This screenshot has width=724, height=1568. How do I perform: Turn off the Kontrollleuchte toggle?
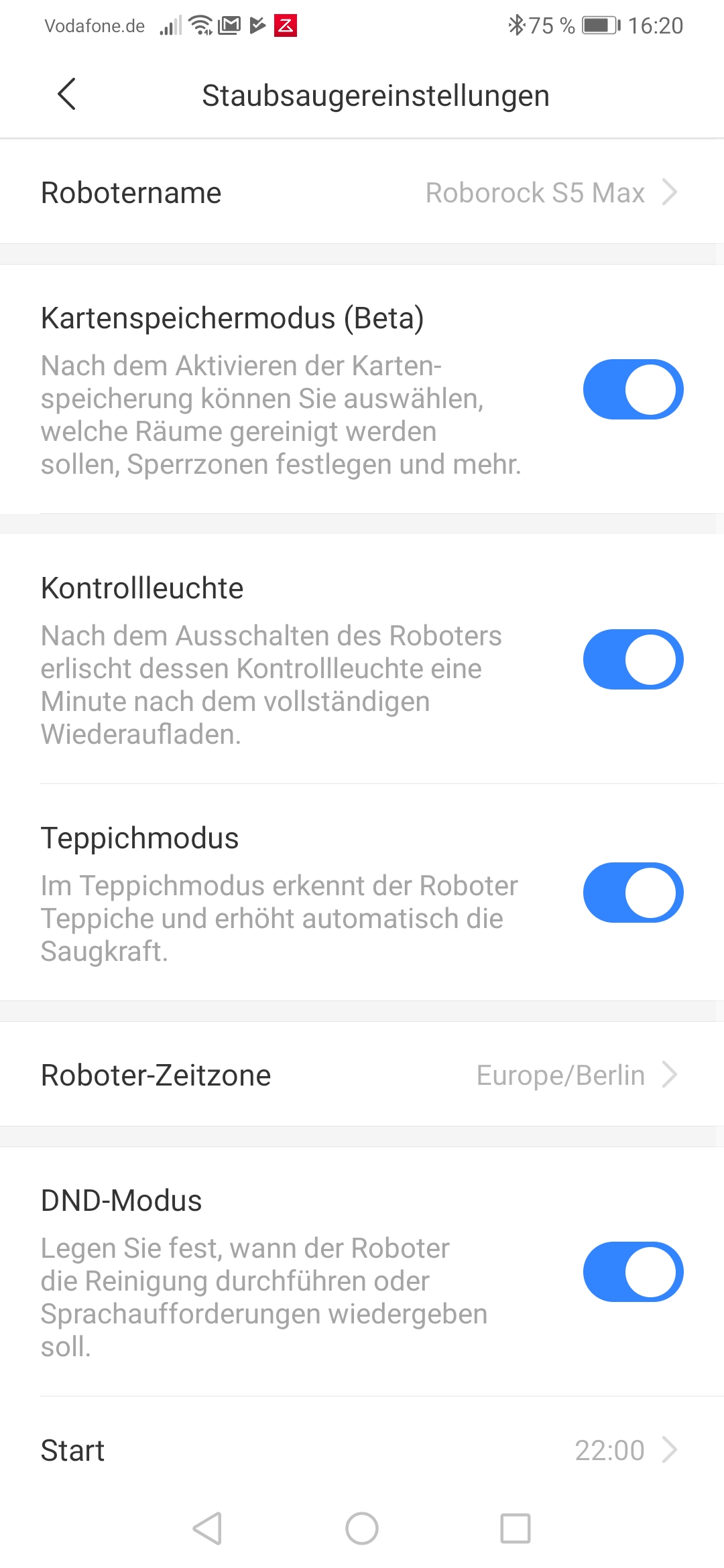coord(633,659)
